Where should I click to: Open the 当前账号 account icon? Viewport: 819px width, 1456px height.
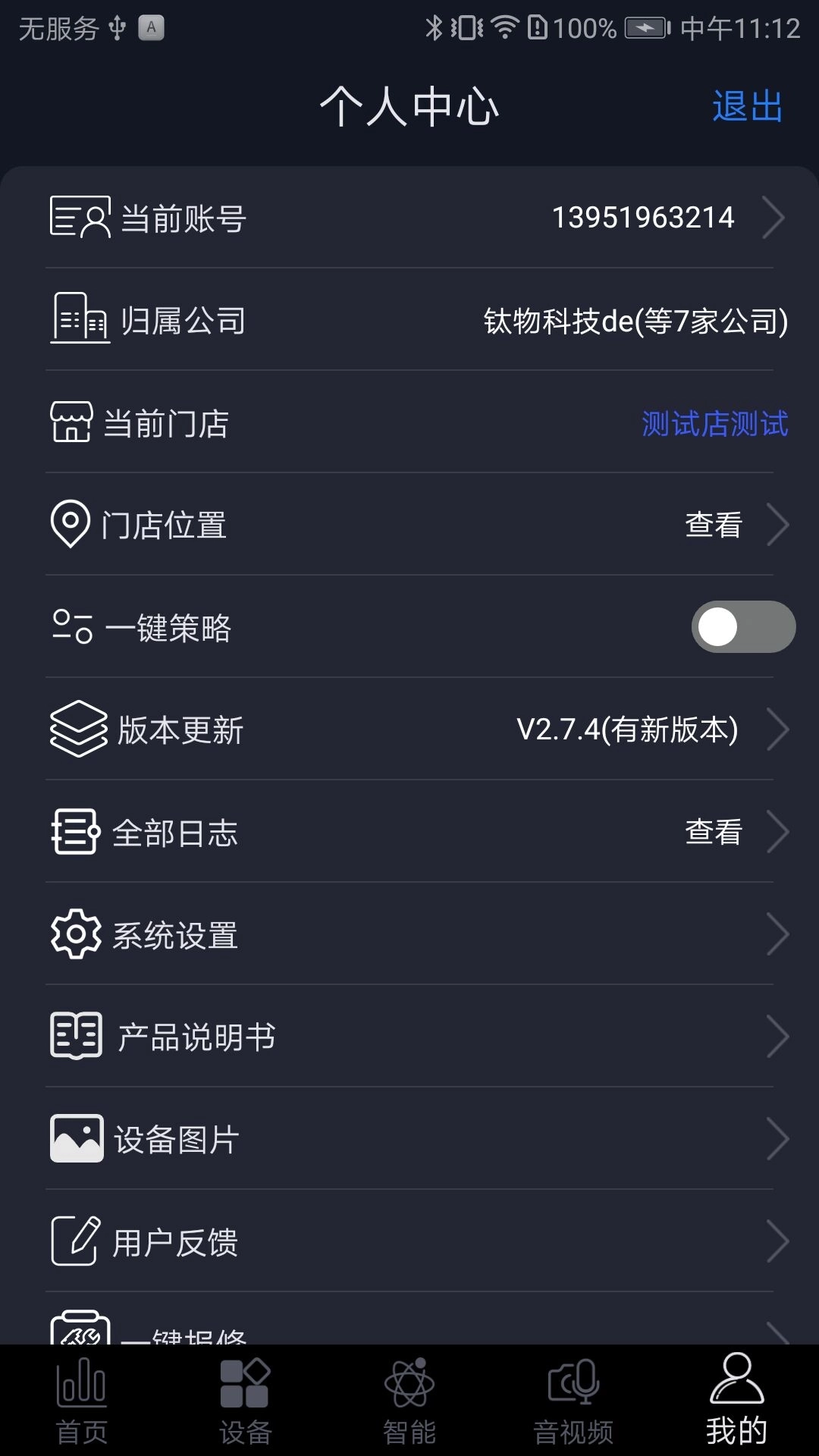pos(78,218)
